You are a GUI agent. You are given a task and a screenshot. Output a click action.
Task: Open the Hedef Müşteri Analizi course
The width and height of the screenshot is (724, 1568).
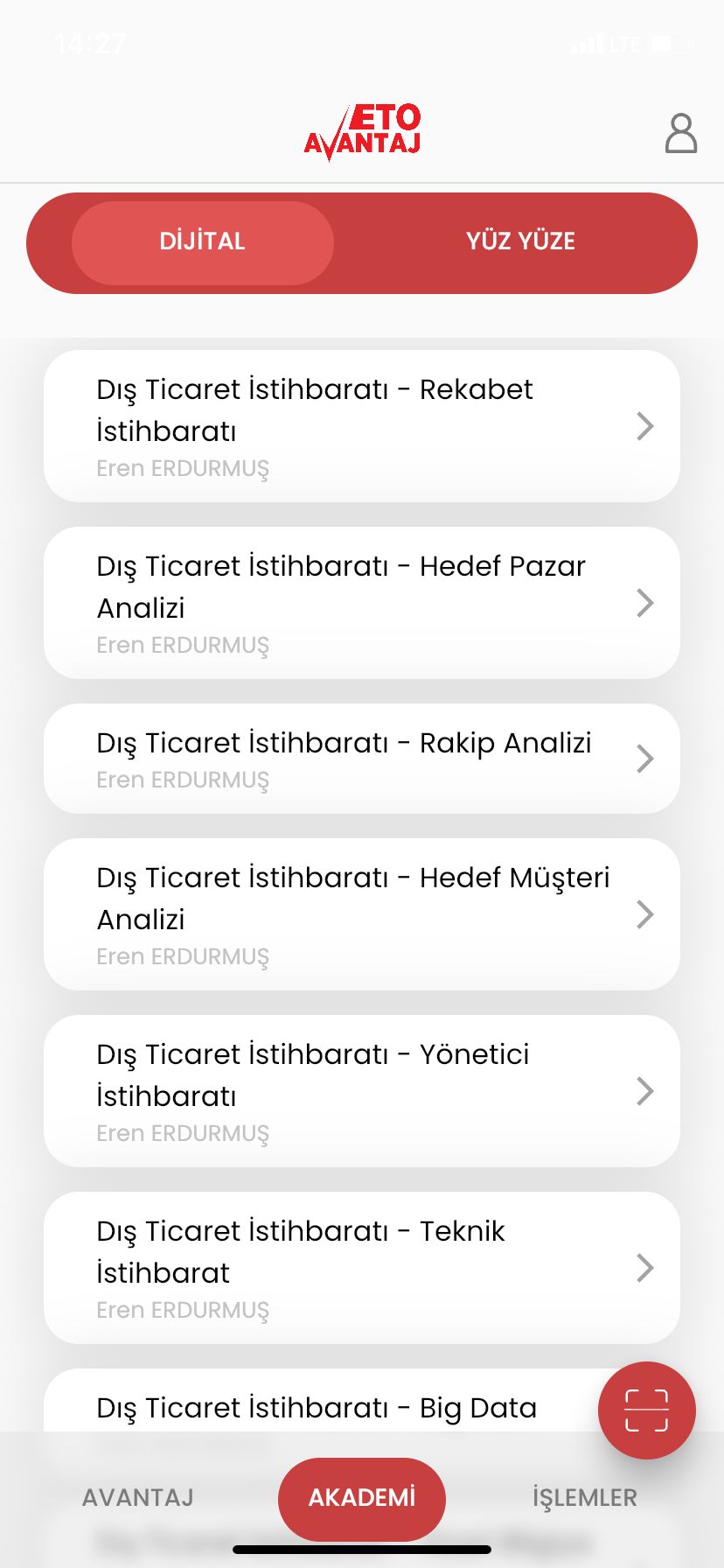(362, 914)
